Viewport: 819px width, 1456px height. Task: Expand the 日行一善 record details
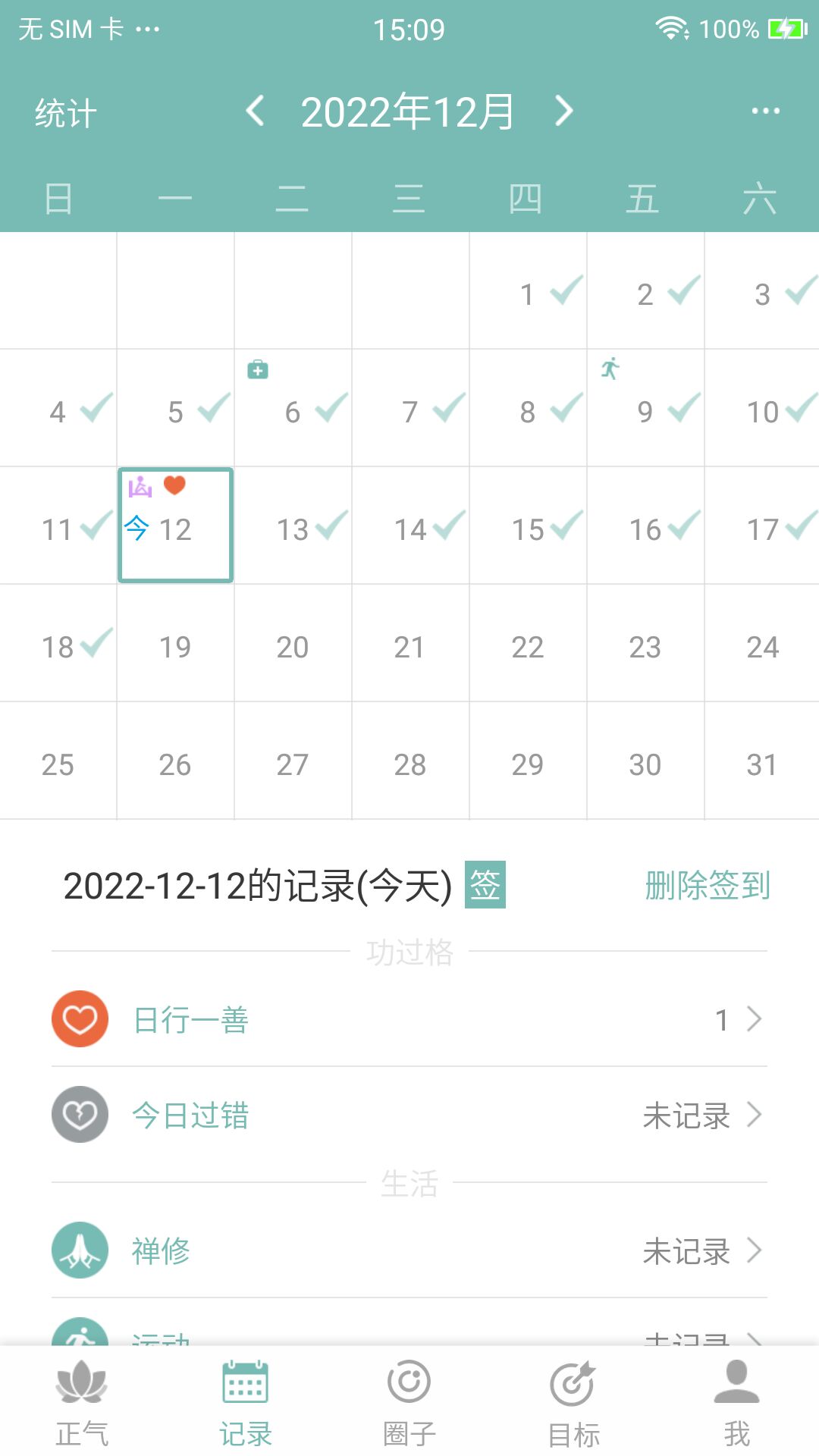point(756,1019)
